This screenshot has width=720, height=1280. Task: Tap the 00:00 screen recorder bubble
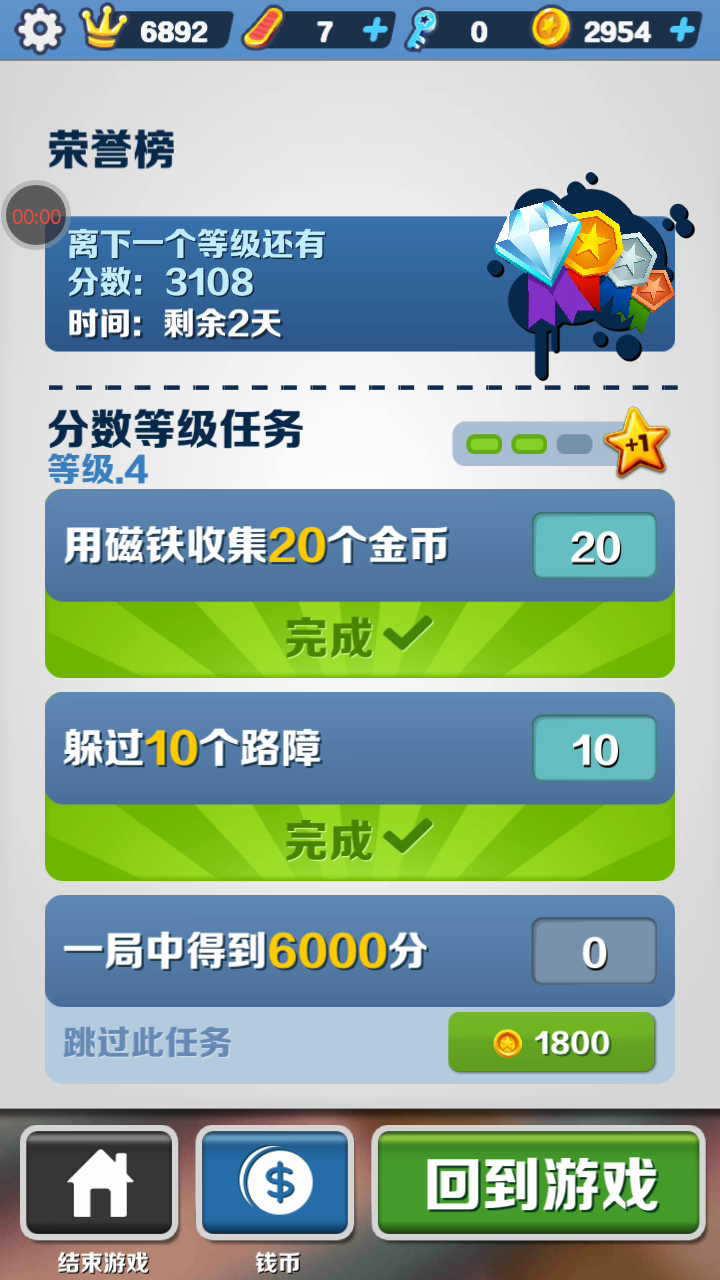pyautogui.click(x=36, y=215)
